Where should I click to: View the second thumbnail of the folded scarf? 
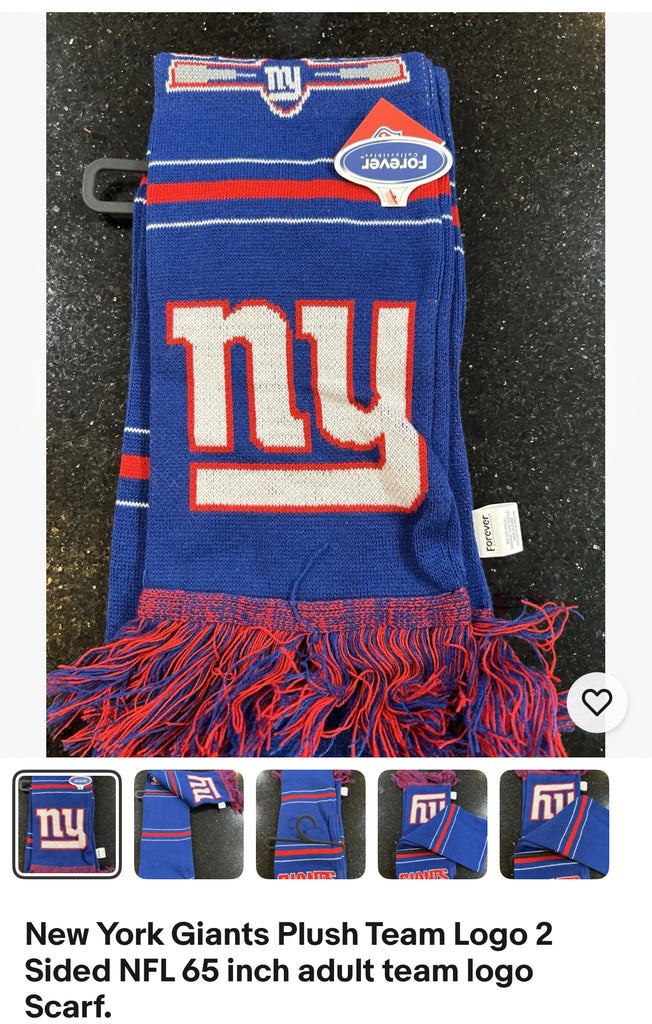coord(189,824)
